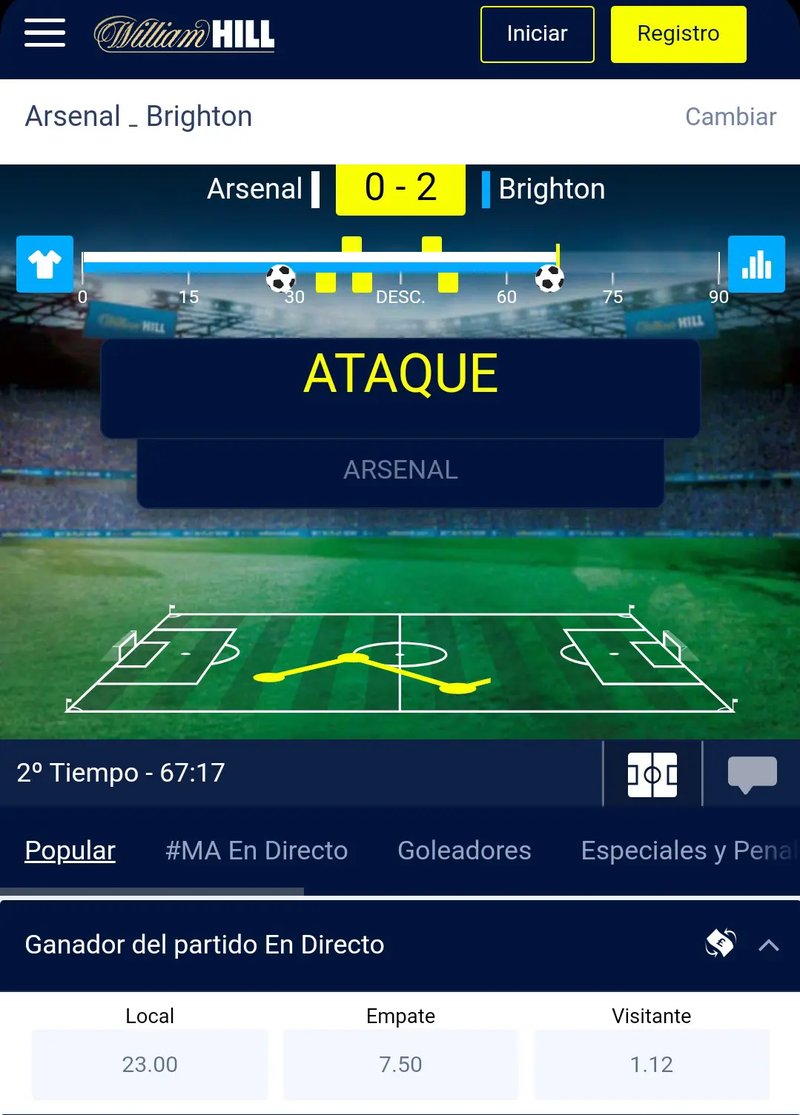Select the team lineups jersey icon
800x1115 pixels.
44,265
